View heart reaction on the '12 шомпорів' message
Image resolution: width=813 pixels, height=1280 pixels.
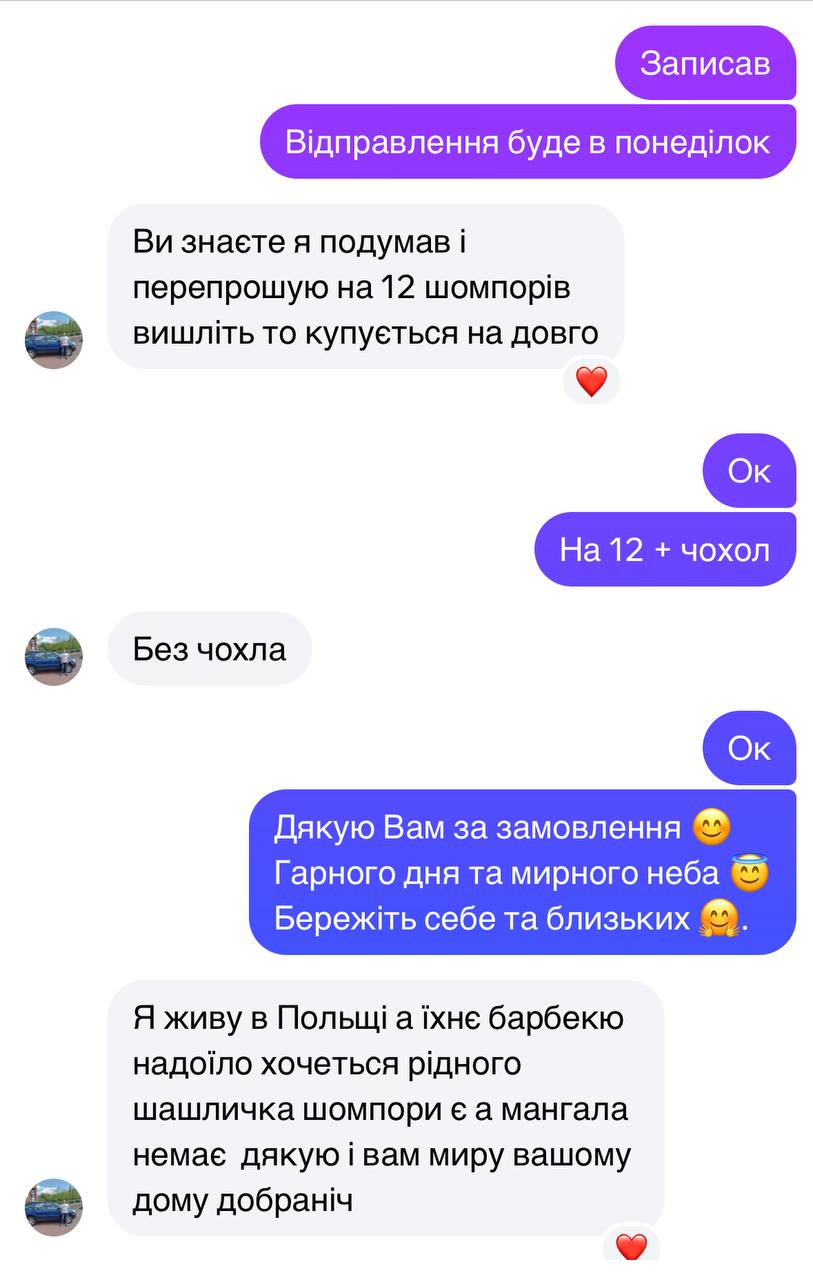point(591,381)
